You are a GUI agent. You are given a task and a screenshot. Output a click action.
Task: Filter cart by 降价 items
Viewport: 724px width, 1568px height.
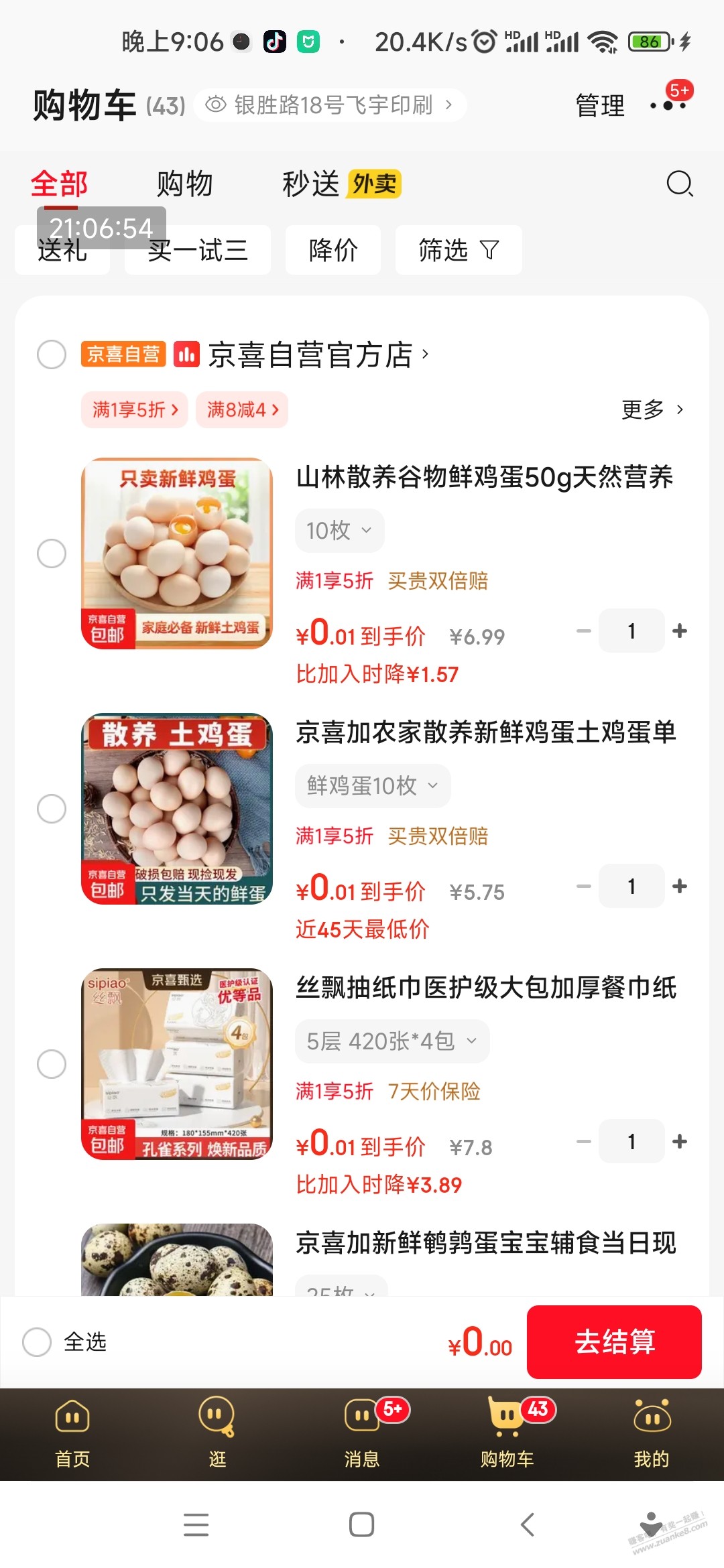click(x=333, y=250)
